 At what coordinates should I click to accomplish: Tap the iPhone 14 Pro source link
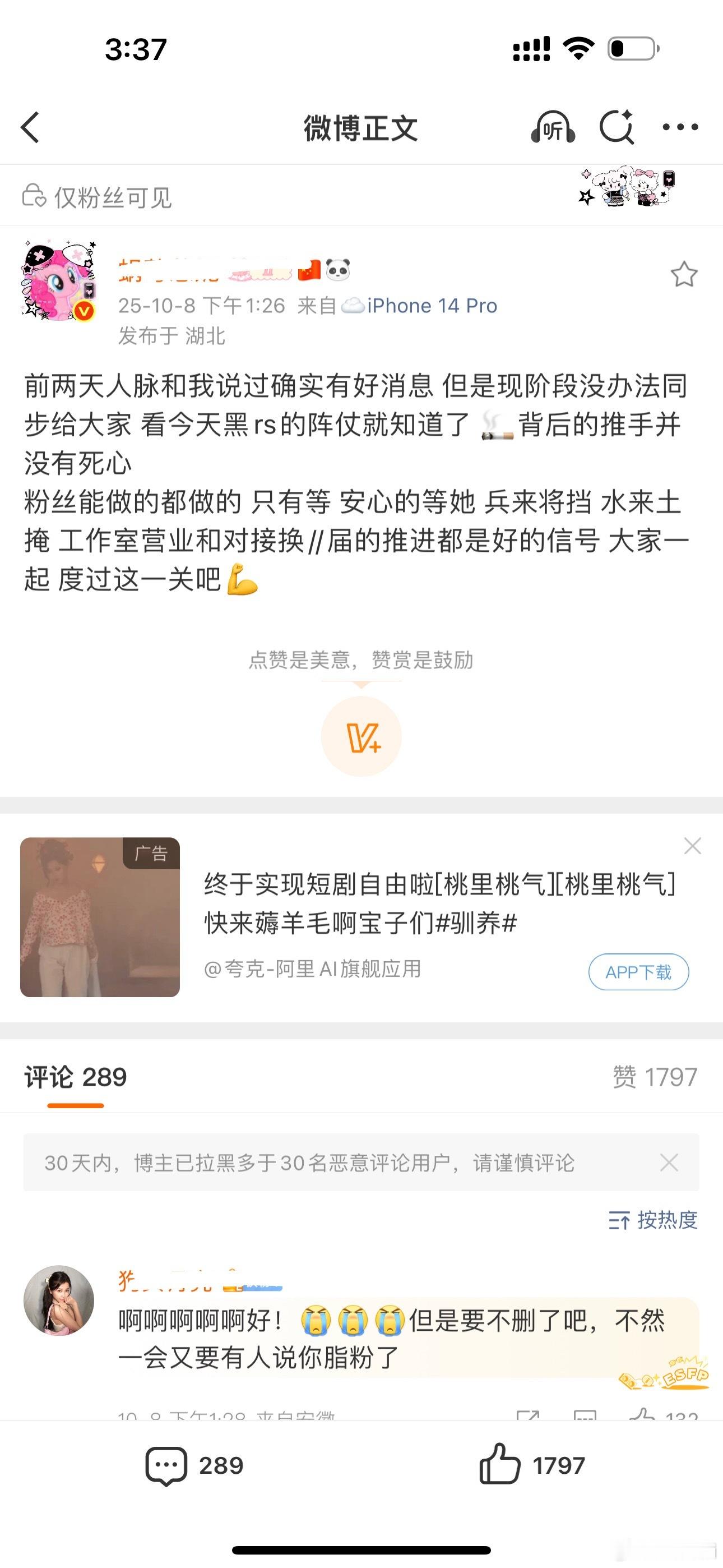432,306
